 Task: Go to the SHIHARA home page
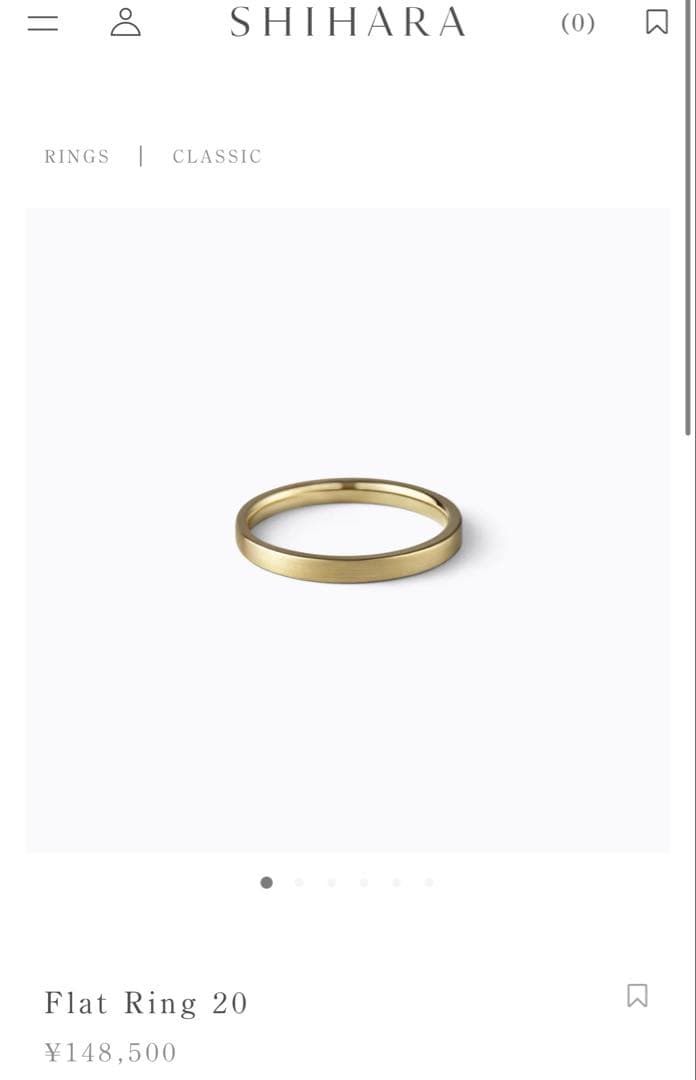coord(347,22)
